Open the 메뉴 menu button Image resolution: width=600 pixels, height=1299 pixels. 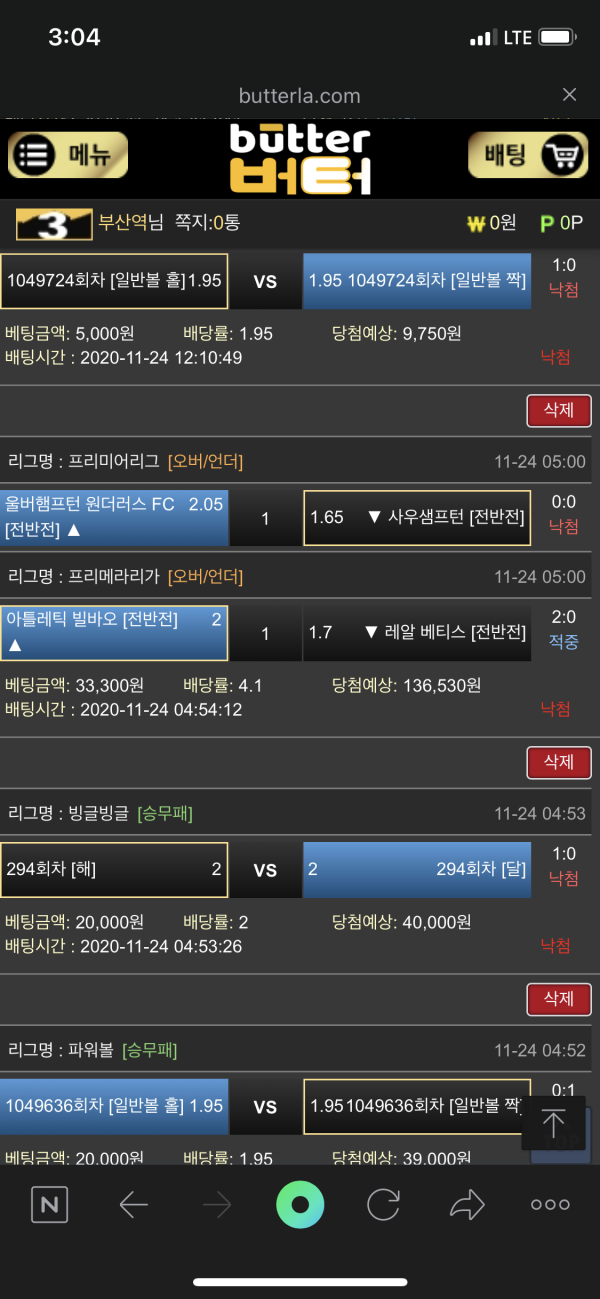pos(69,155)
